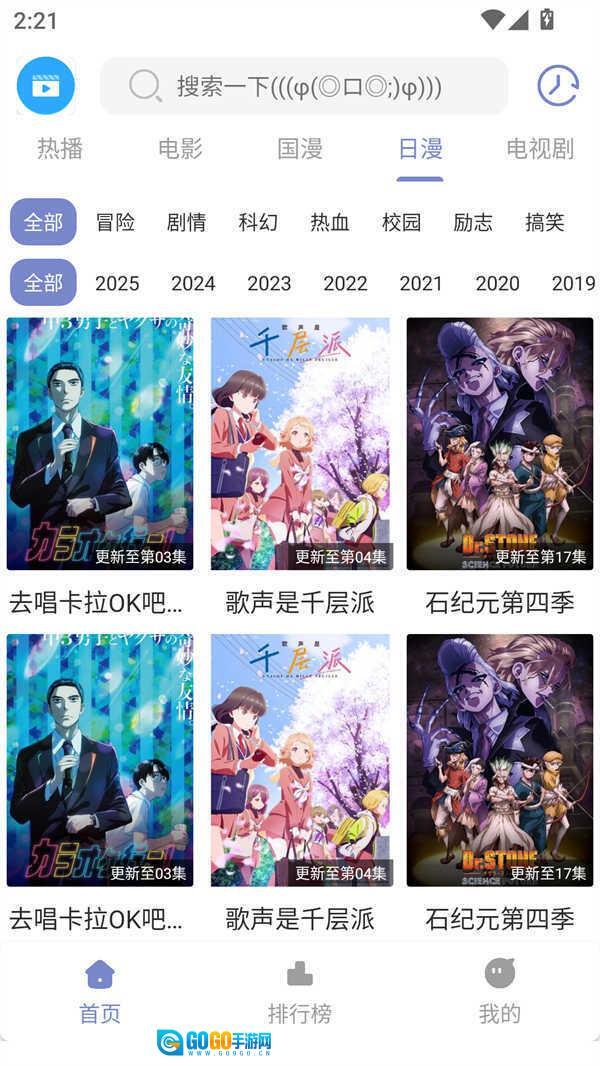Tap the search box at the top
This screenshot has height=1066, width=600.
pos(304,86)
